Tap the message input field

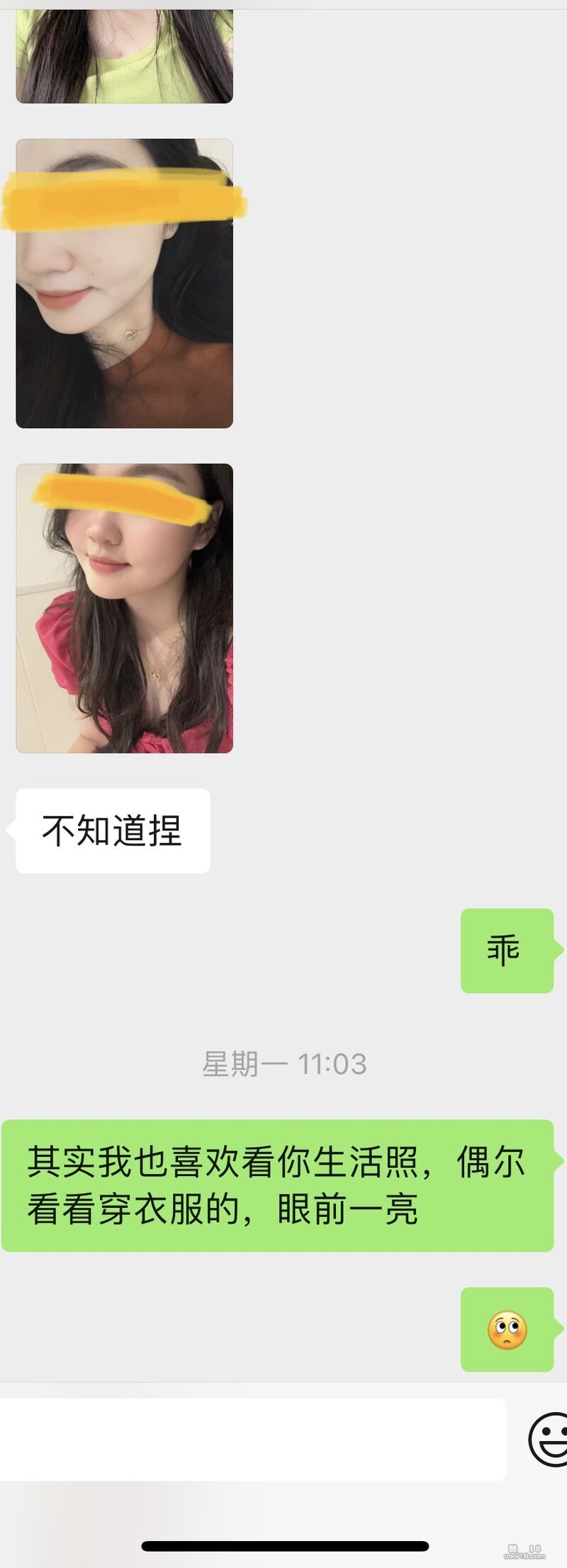252,1439
